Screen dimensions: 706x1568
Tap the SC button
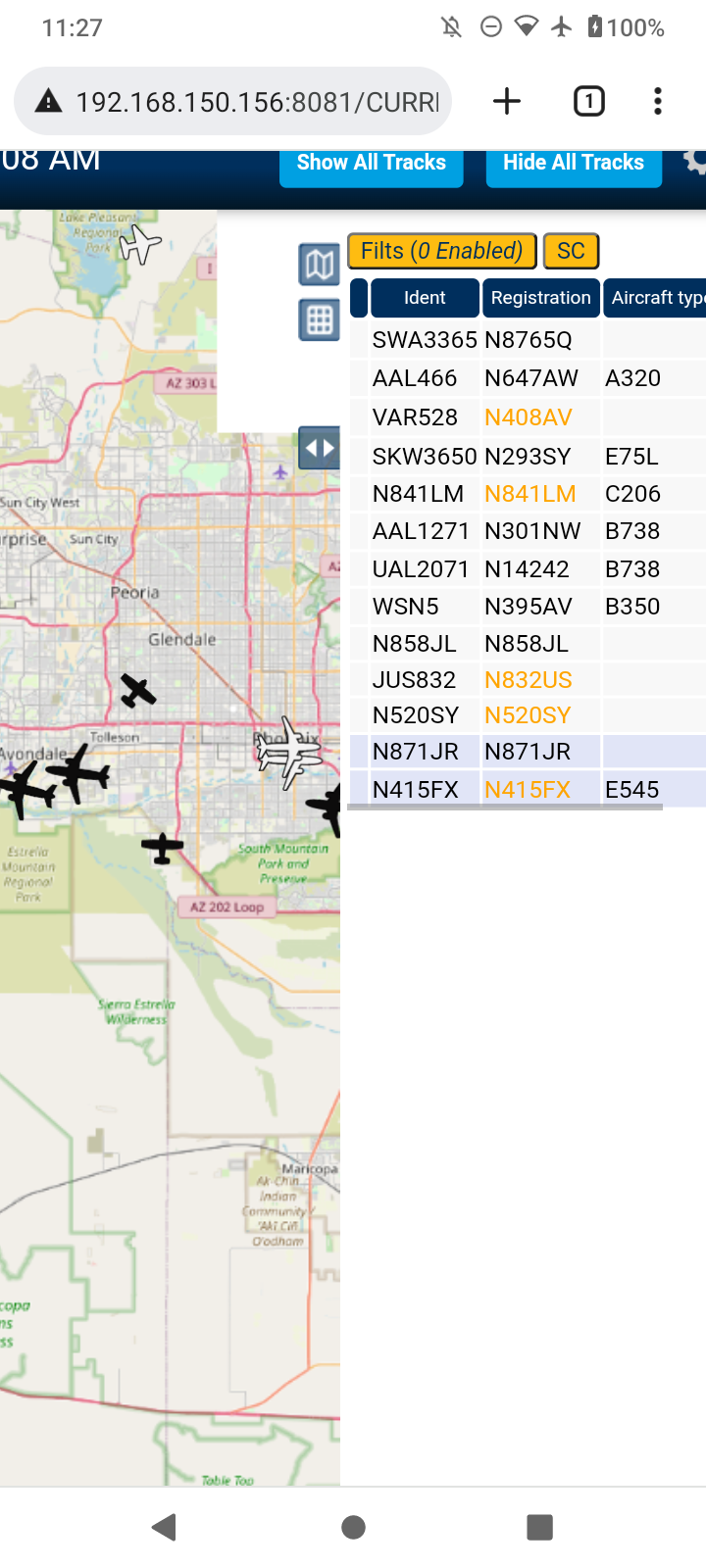(x=571, y=251)
